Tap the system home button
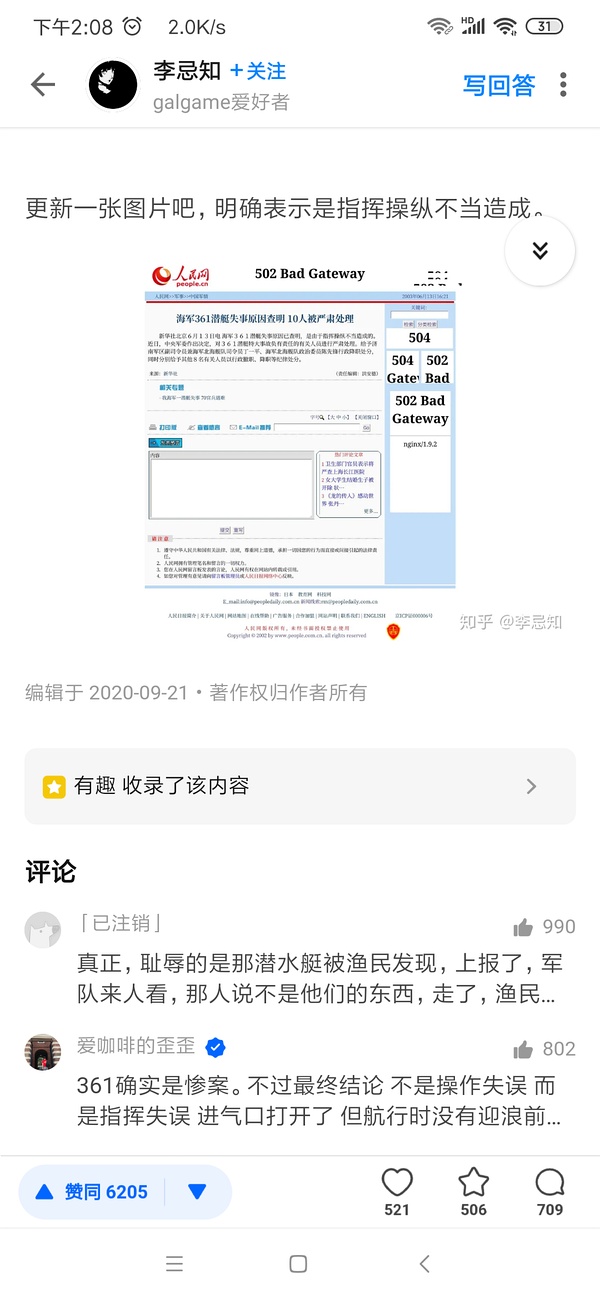Viewport: 600px width, 1300px height. point(298,1264)
